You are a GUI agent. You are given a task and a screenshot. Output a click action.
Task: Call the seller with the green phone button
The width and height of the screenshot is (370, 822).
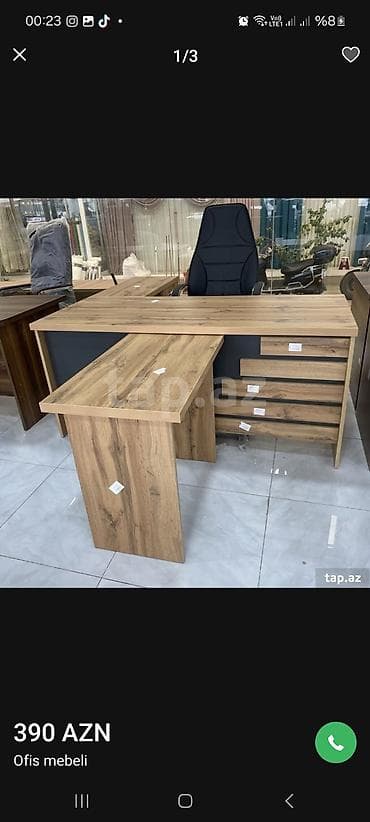pyautogui.click(x=335, y=742)
